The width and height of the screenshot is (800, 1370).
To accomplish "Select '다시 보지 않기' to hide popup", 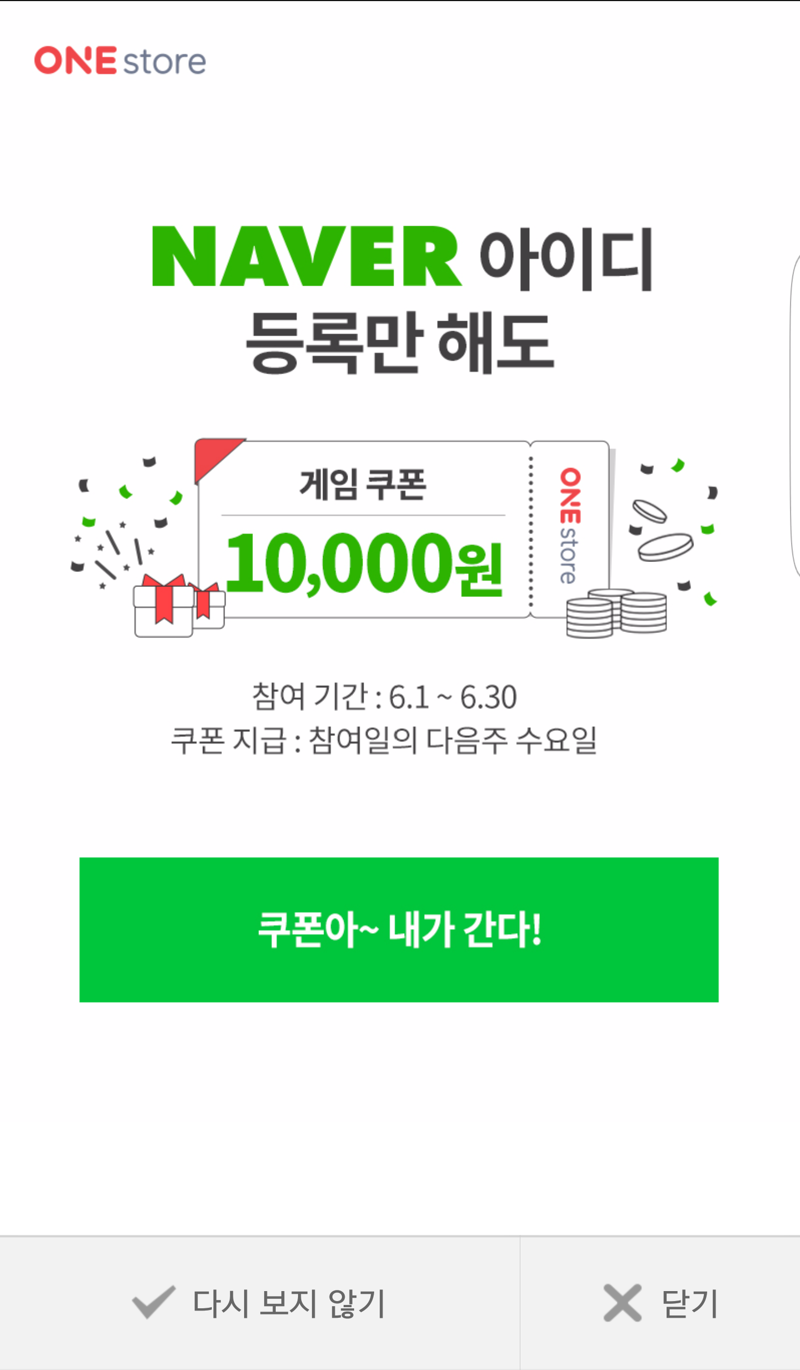I will point(259,1304).
